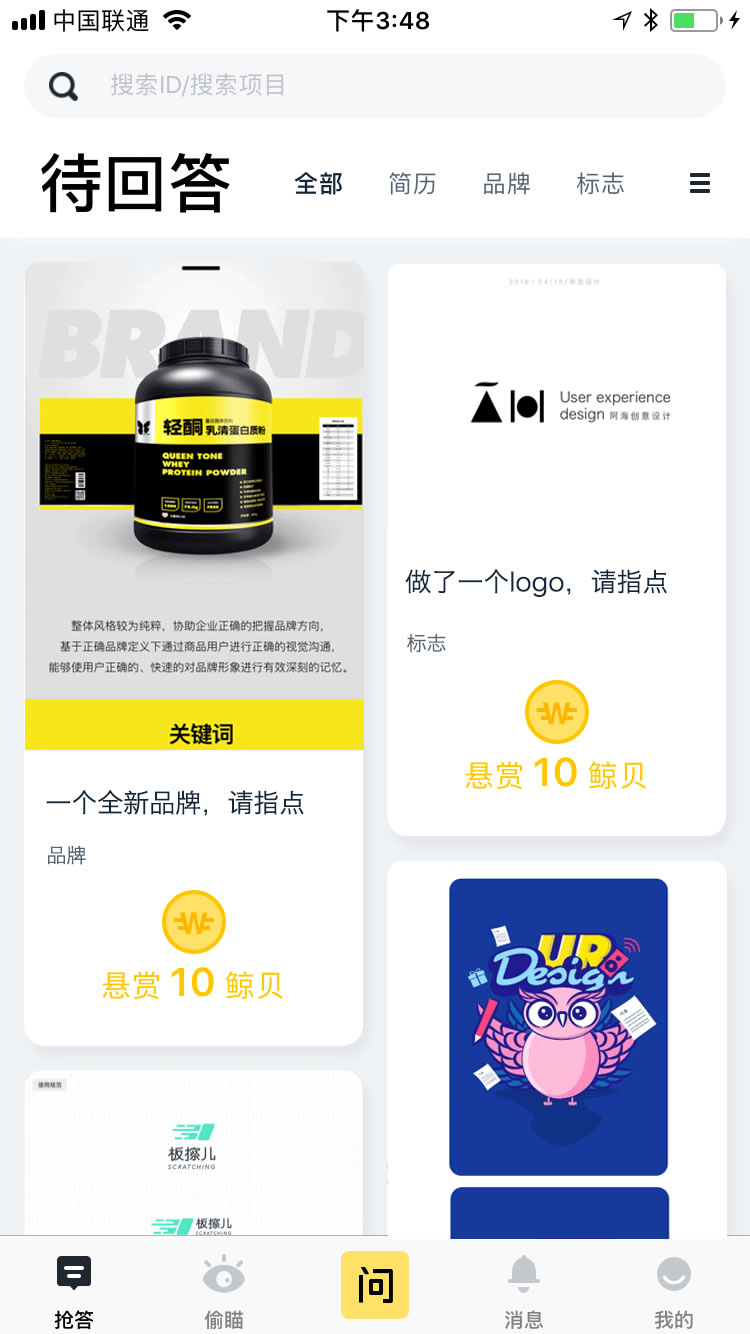The height and width of the screenshot is (1334, 750).
Task: Tap the hamburger filter icon next to 标志 tab
Action: (x=699, y=184)
